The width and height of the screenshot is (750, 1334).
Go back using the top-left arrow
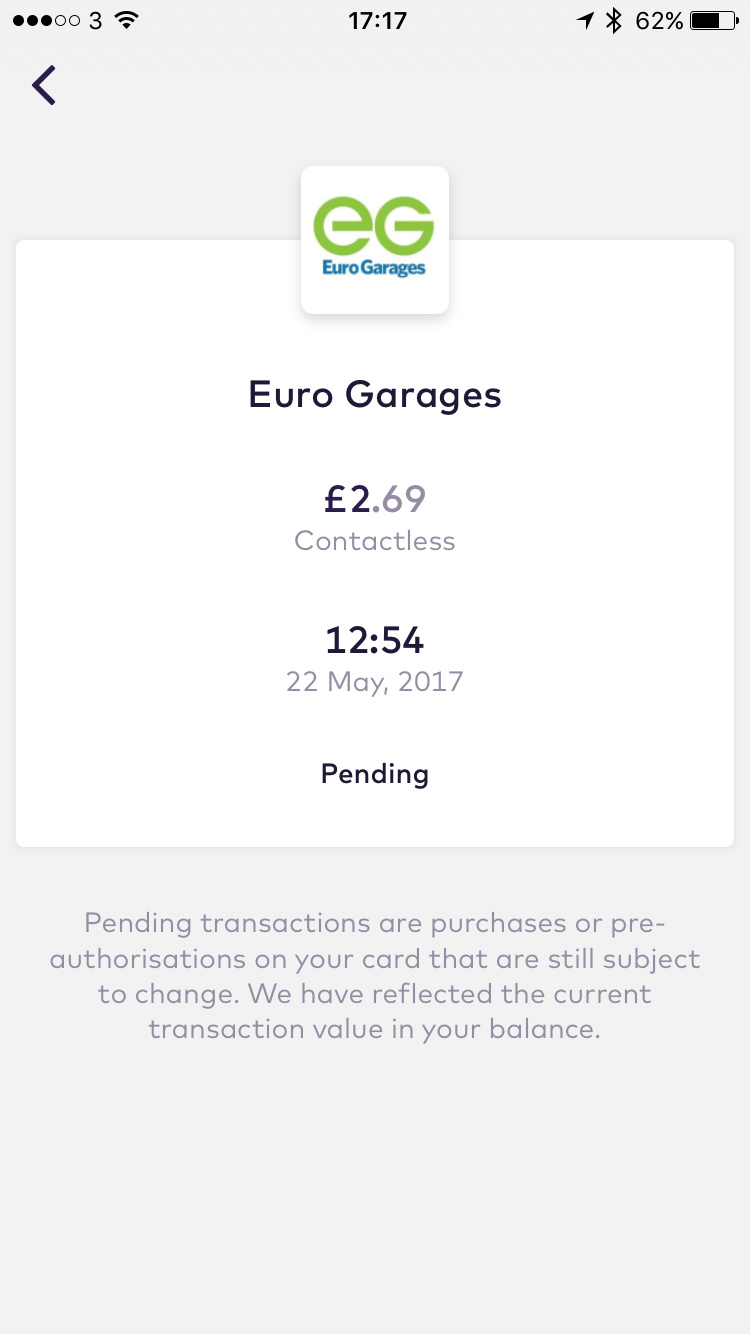click(x=44, y=85)
